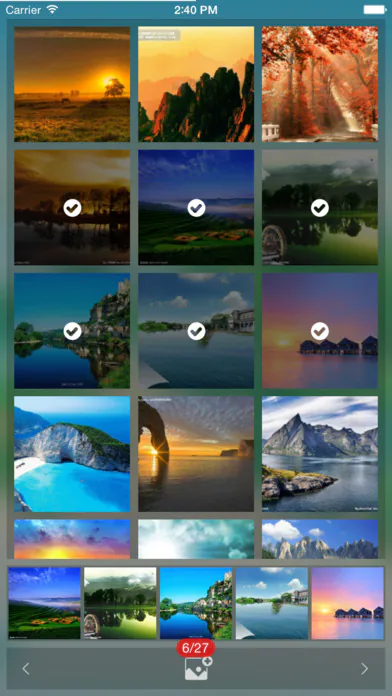Viewport: 392px width, 696px height.
Task: Deselect the green terraced fields photo
Action: coord(196,207)
